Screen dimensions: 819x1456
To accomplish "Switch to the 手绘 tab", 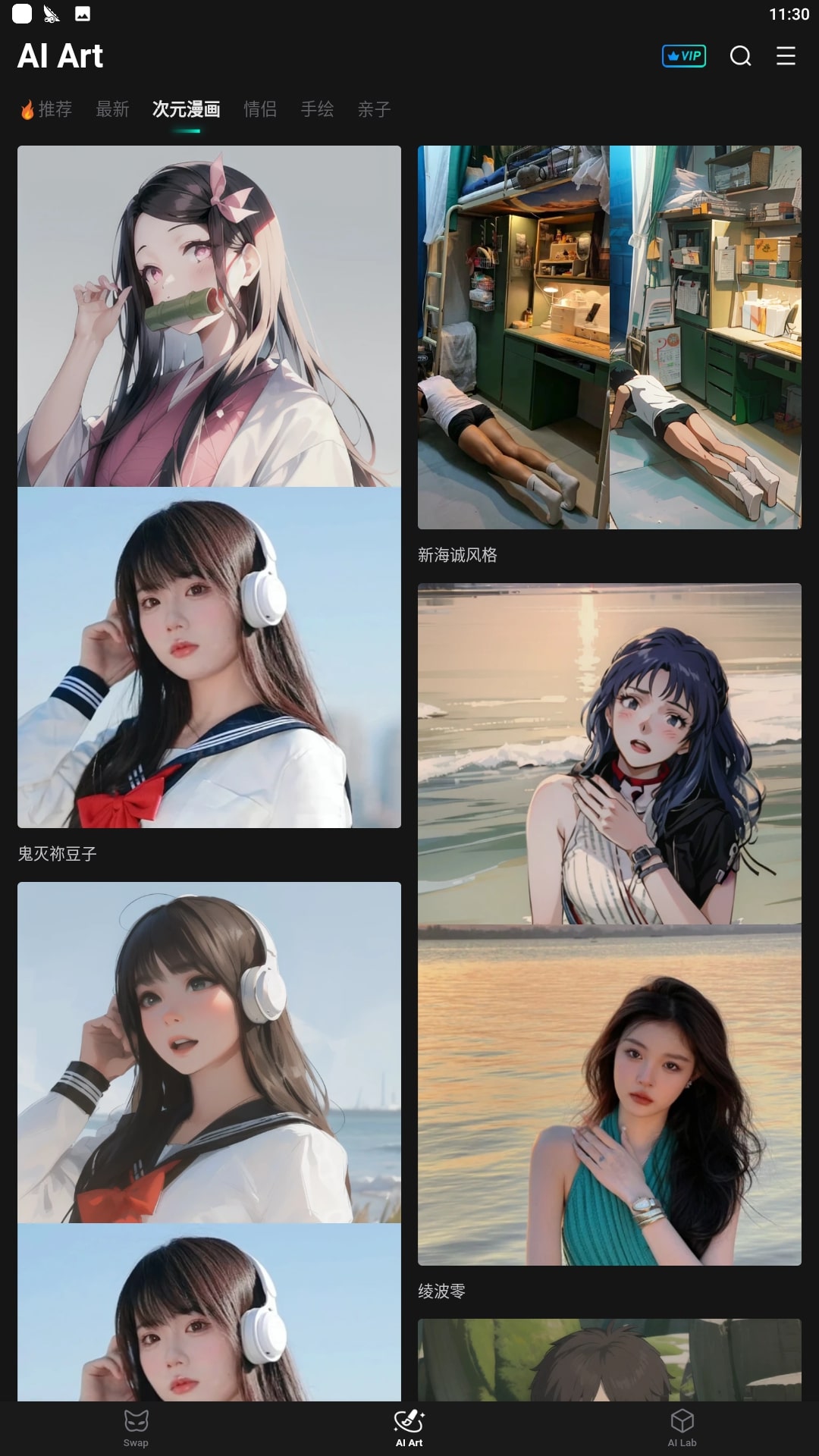I will (x=317, y=109).
